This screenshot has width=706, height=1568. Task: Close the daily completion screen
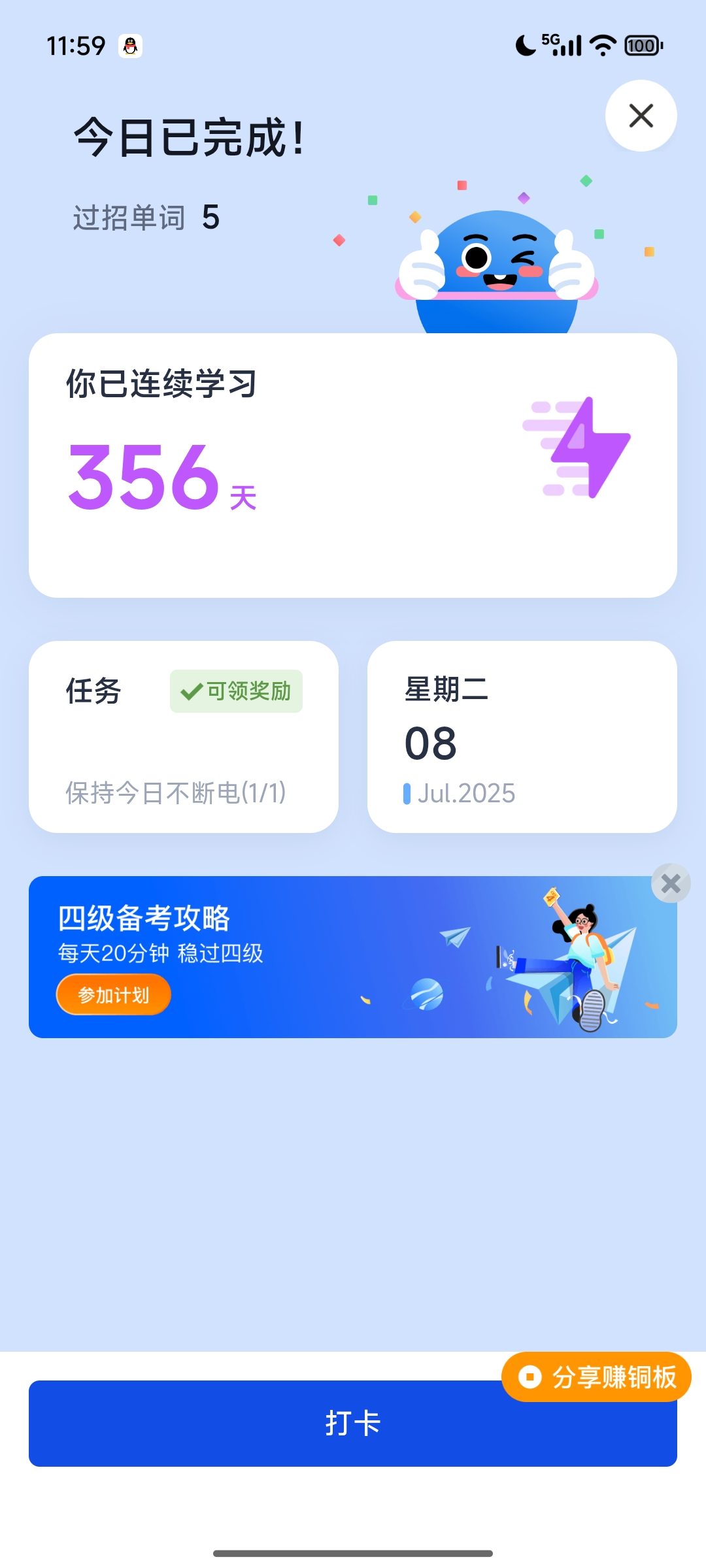[x=641, y=116]
